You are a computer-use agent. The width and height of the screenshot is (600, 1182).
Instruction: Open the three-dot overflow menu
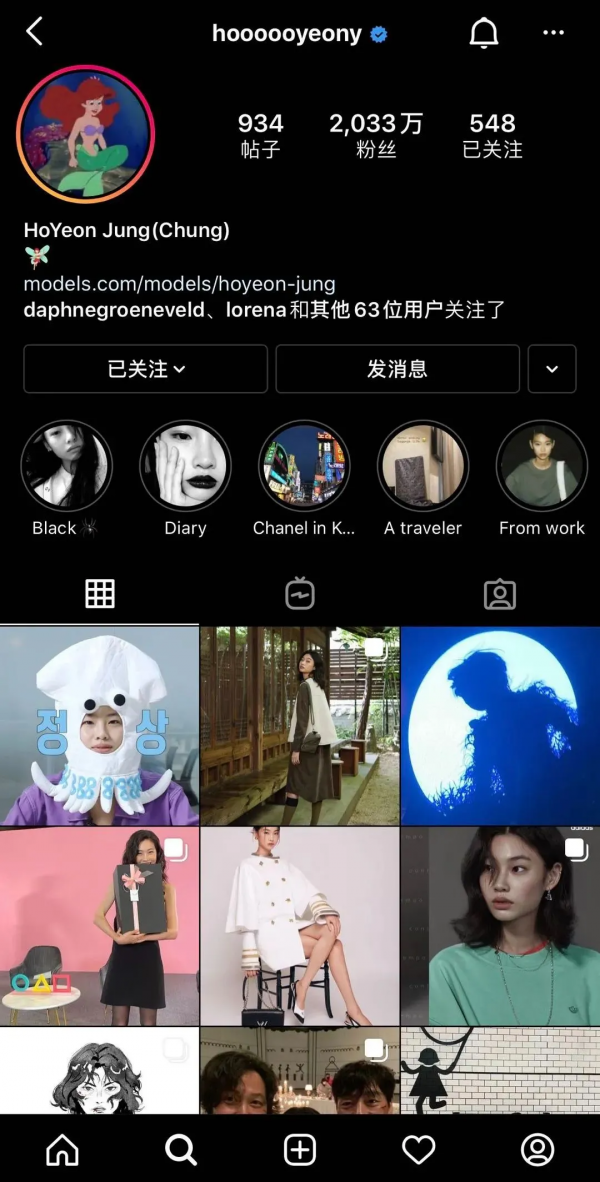553,33
